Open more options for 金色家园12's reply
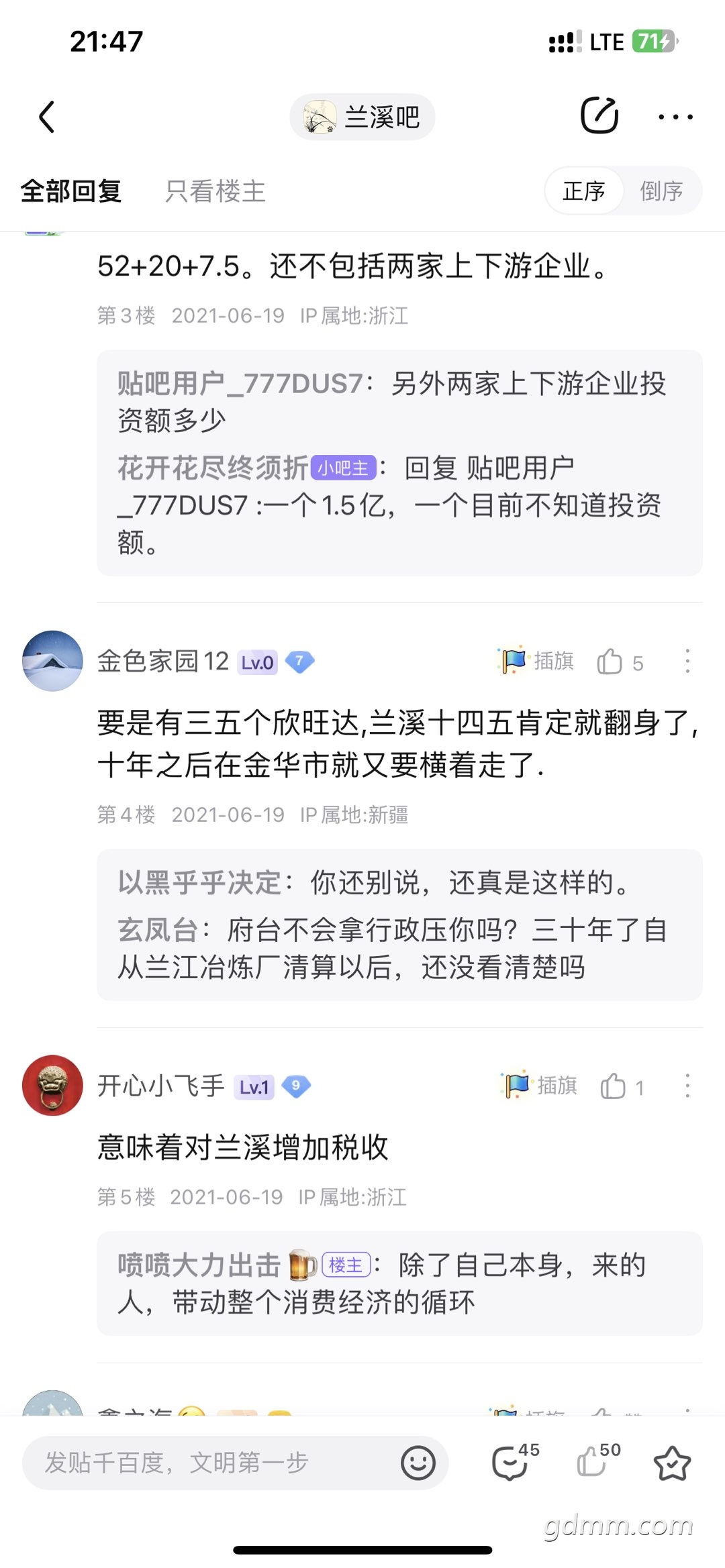The height and width of the screenshot is (1568, 725). (687, 662)
